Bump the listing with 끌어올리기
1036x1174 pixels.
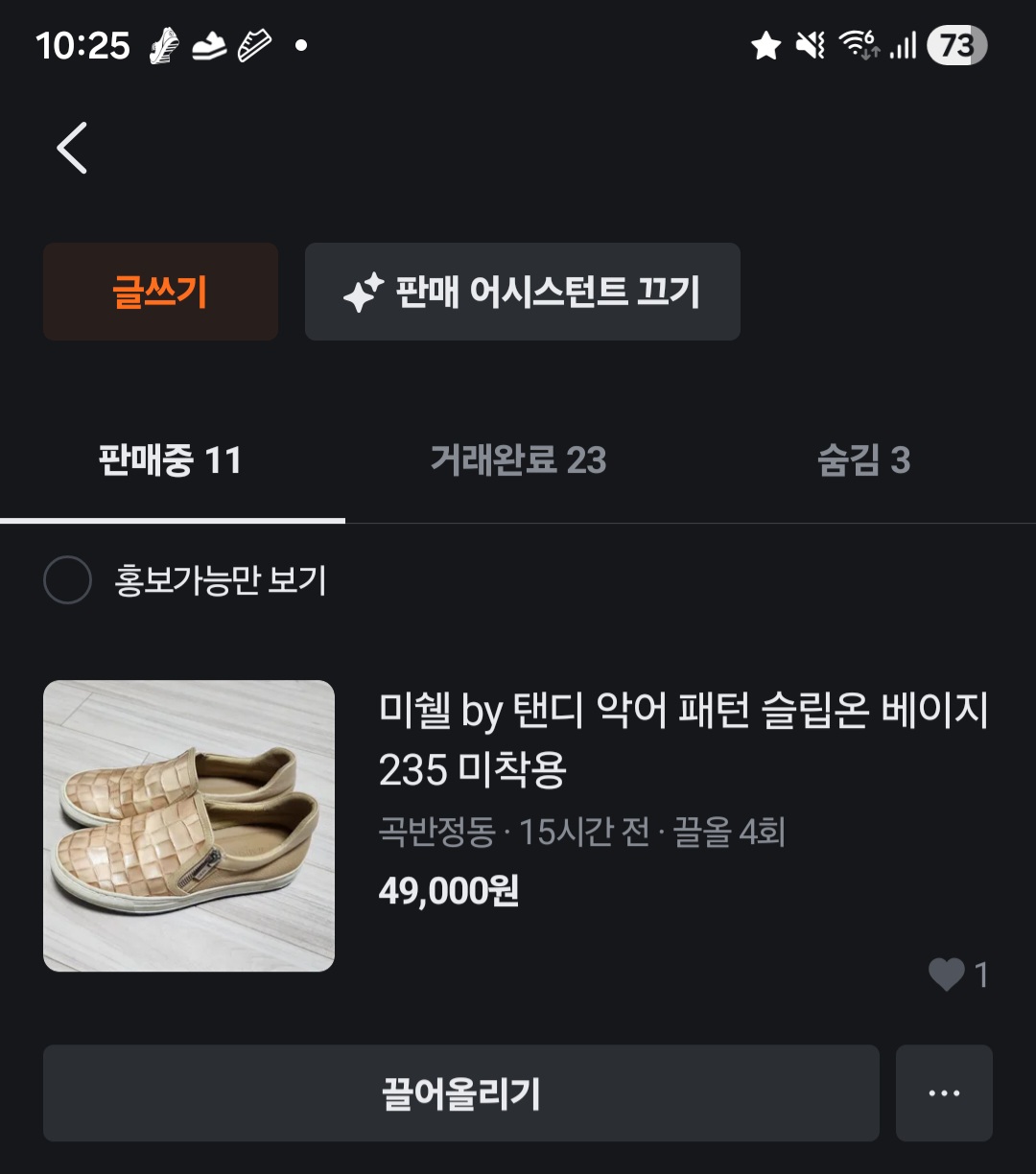461,1093
